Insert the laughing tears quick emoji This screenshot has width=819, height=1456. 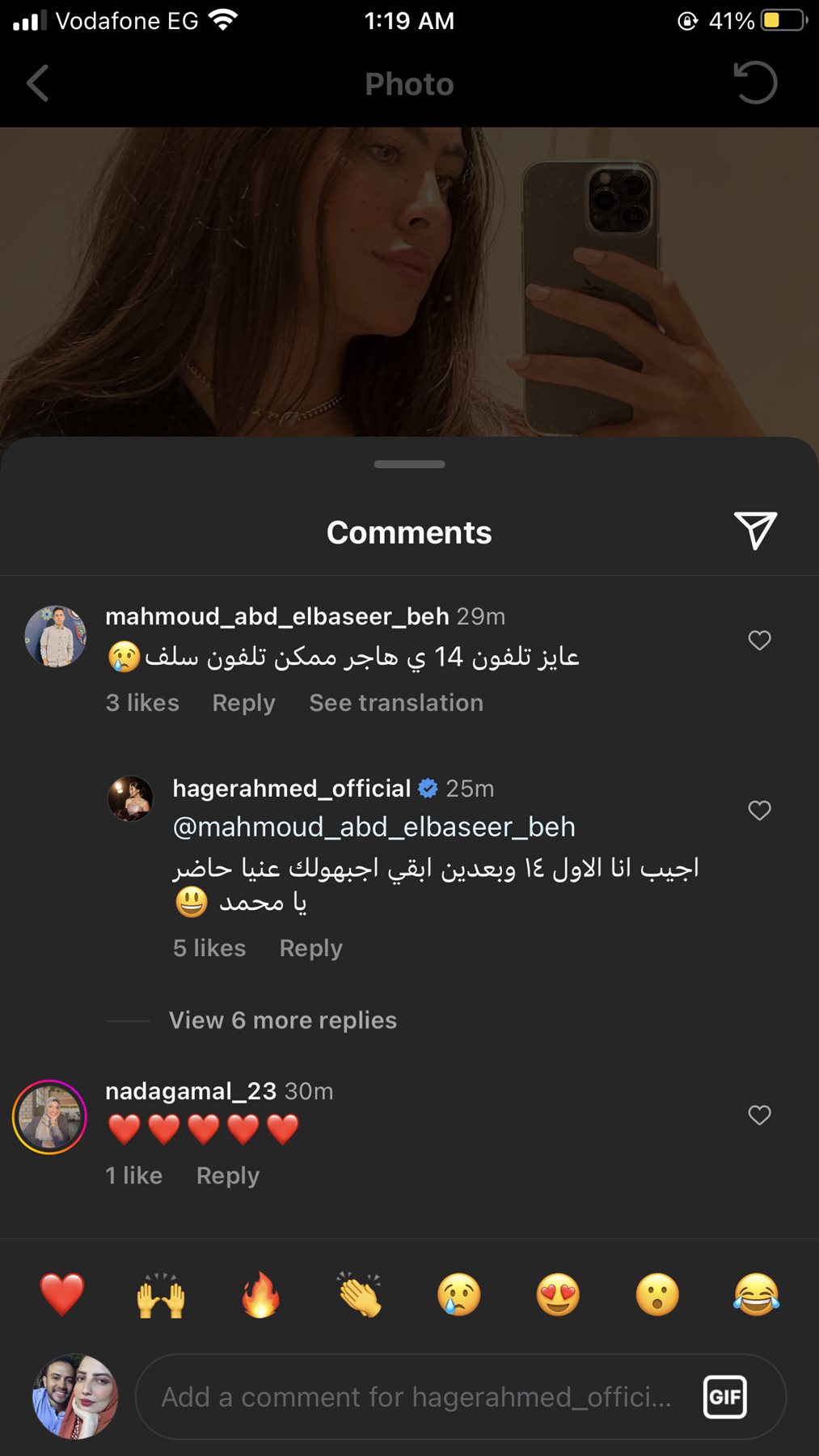click(x=756, y=1294)
